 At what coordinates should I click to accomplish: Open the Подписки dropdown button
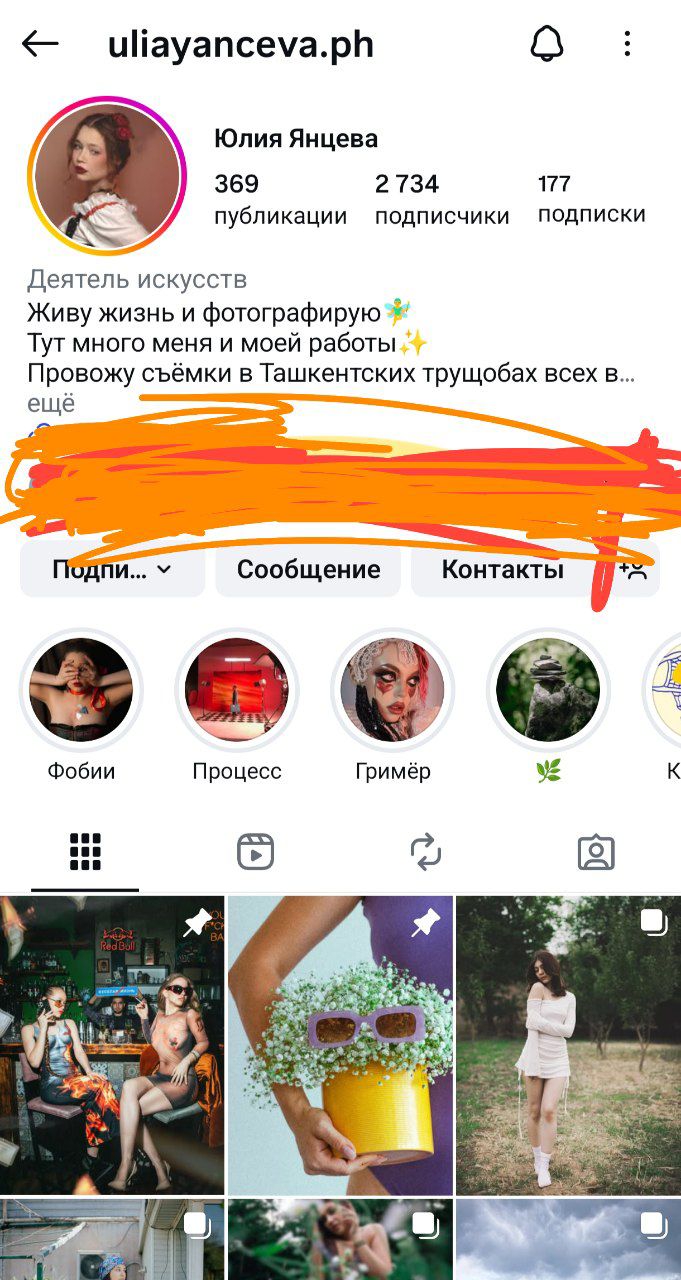(112, 570)
